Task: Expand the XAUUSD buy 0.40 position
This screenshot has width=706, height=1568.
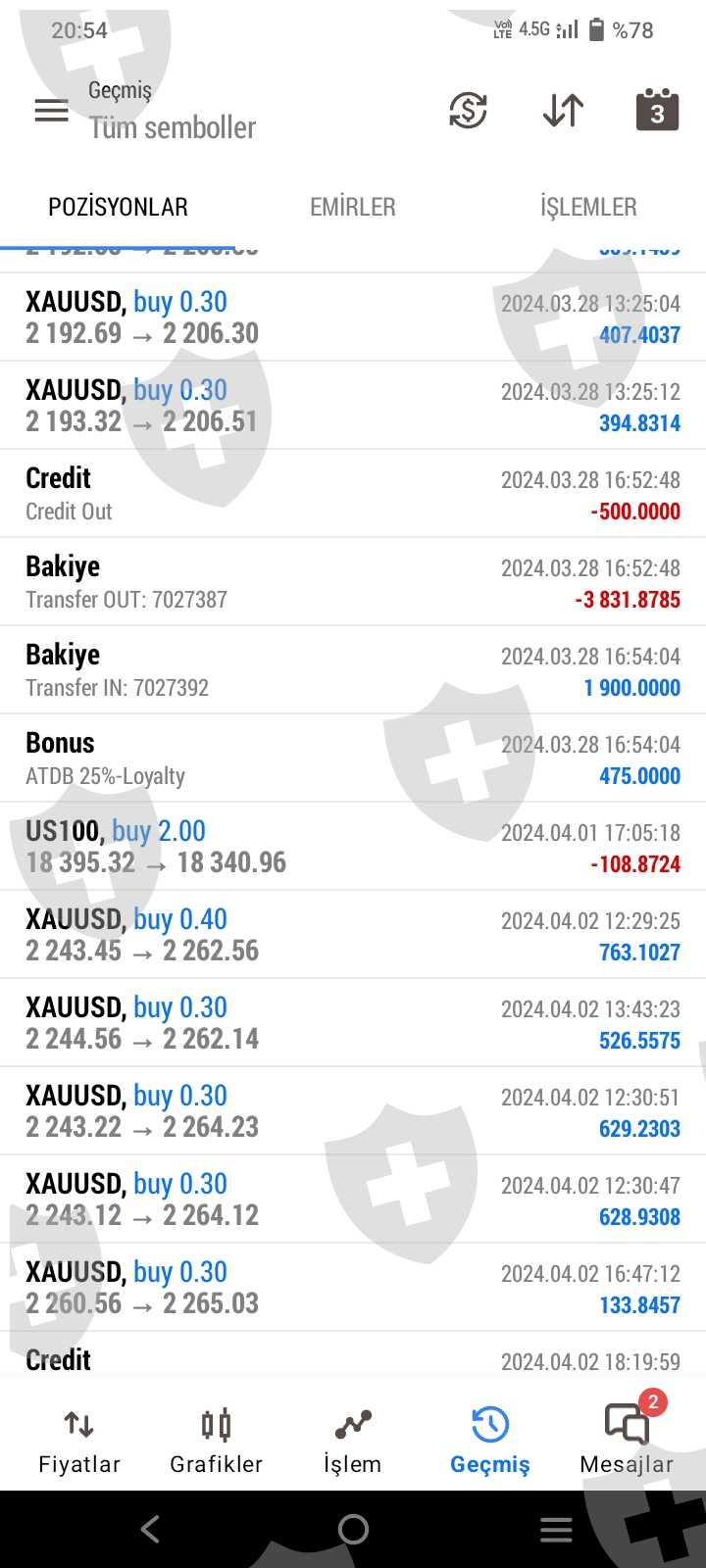Action: click(353, 935)
